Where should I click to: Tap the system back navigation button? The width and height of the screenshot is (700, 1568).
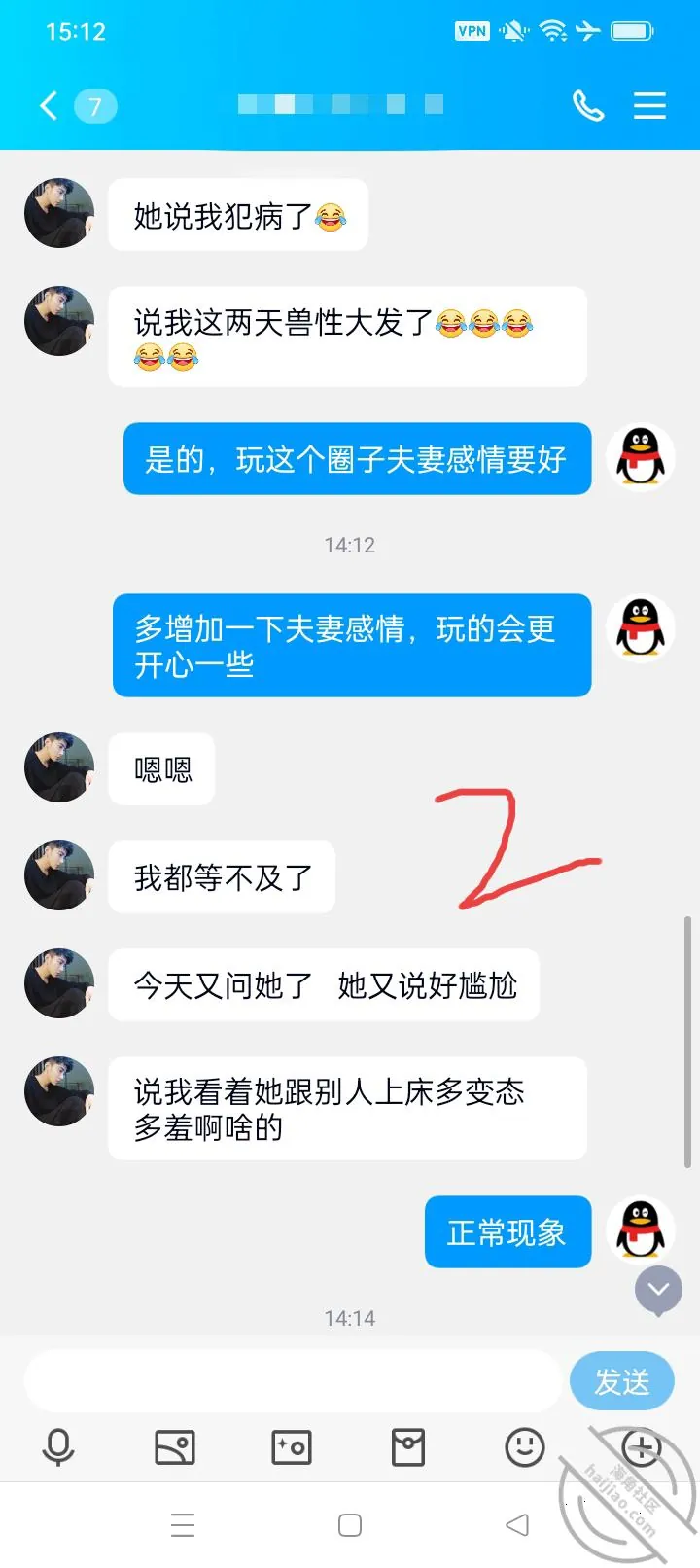[x=517, y=1524]
